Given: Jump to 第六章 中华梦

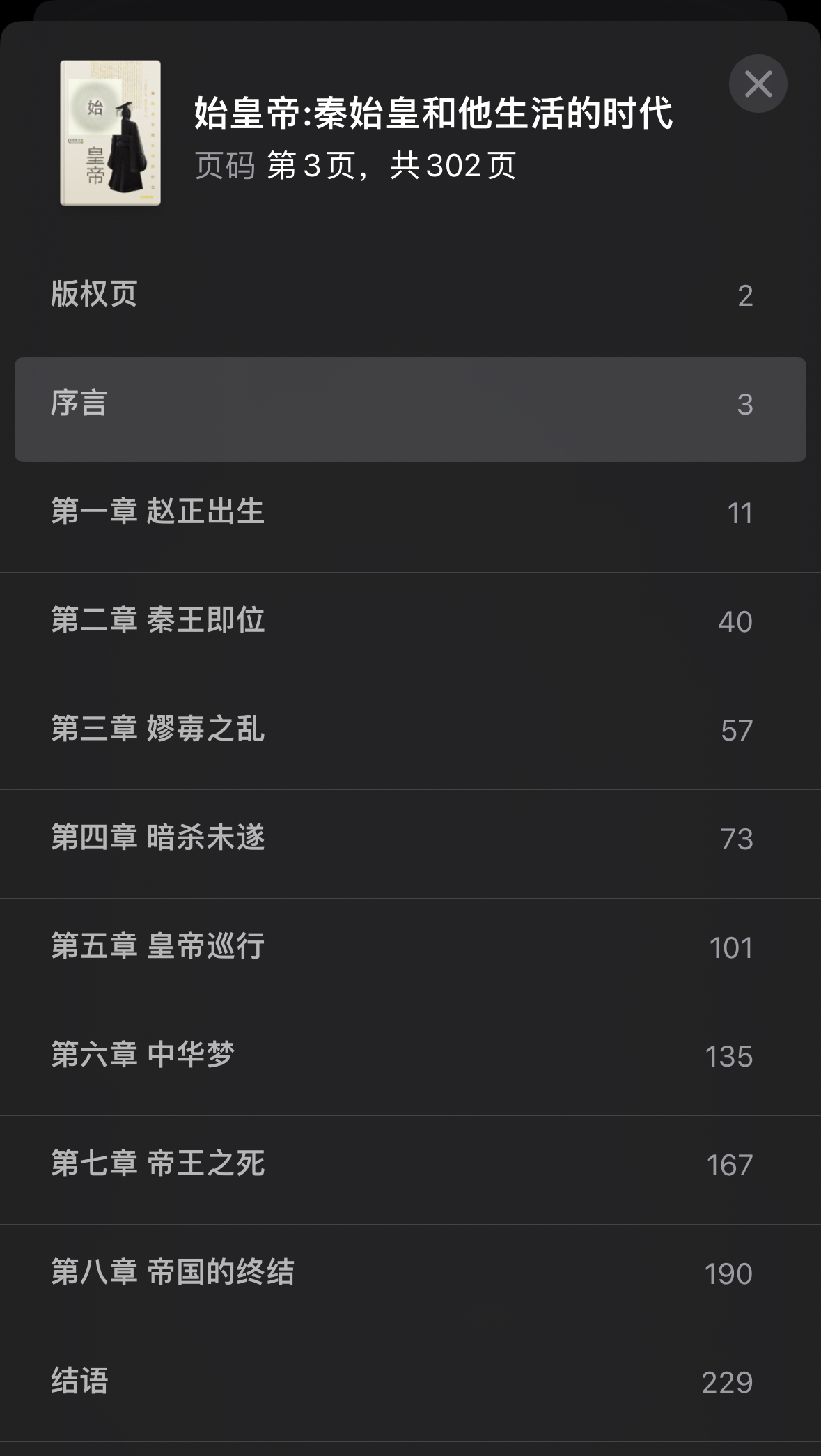Looking at the screenshot, I should click(410, 1056).
